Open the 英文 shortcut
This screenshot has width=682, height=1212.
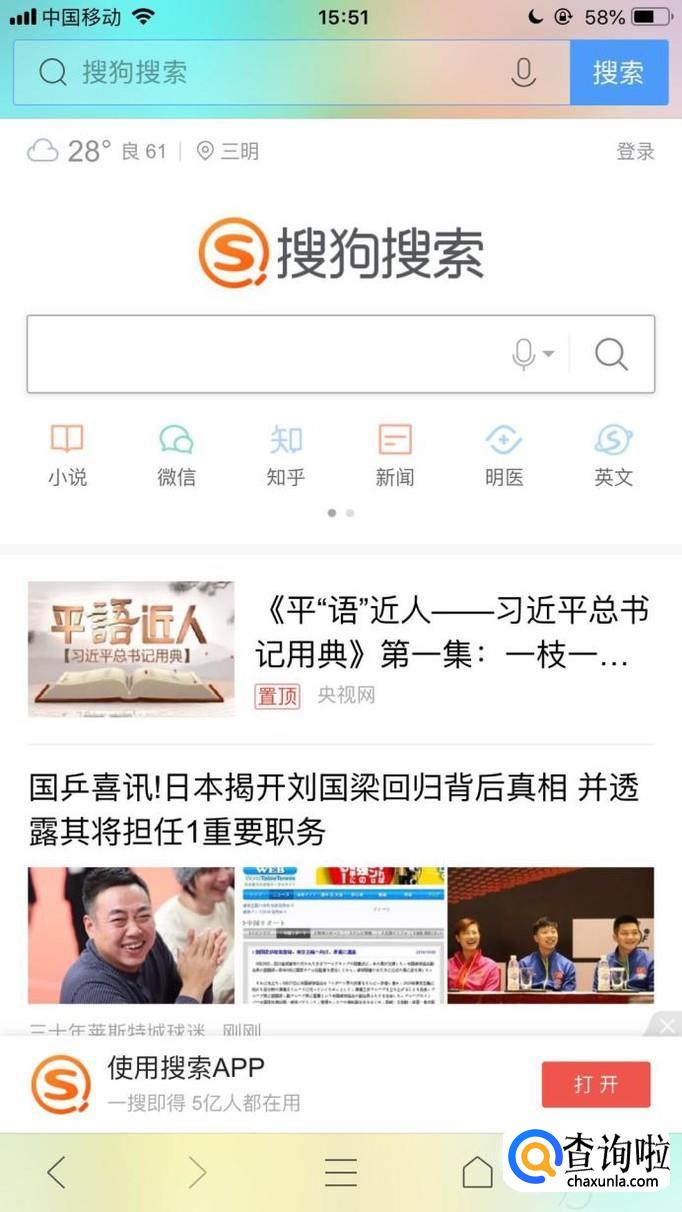(x=613, y=455)
